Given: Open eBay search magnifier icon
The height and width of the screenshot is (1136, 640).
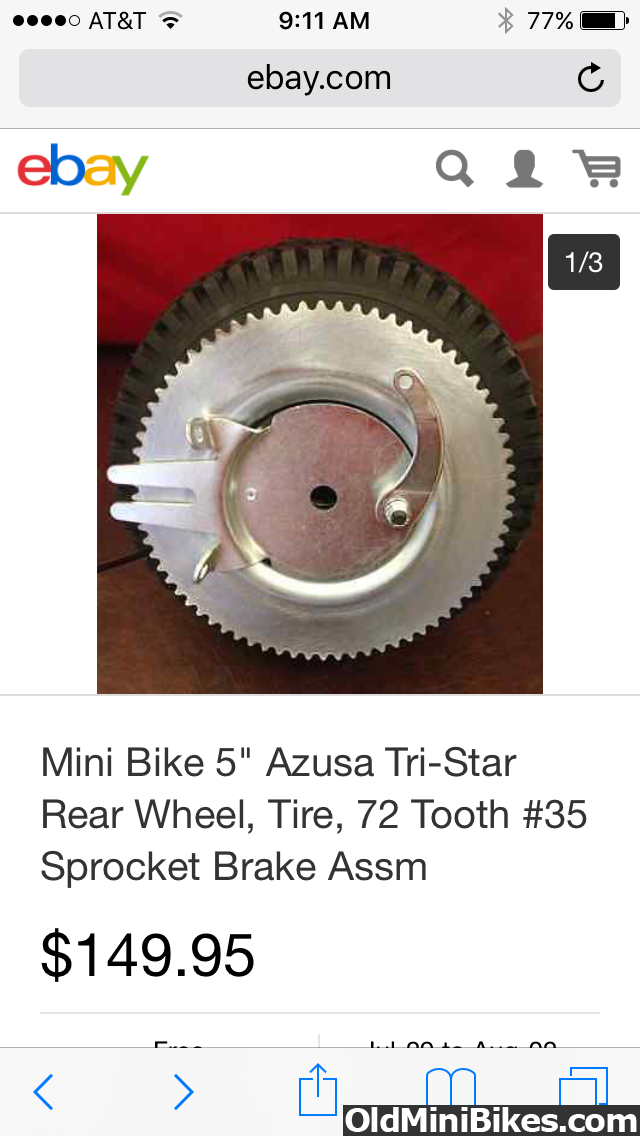Looking at the screenshot, I should [x=454, y=169].
